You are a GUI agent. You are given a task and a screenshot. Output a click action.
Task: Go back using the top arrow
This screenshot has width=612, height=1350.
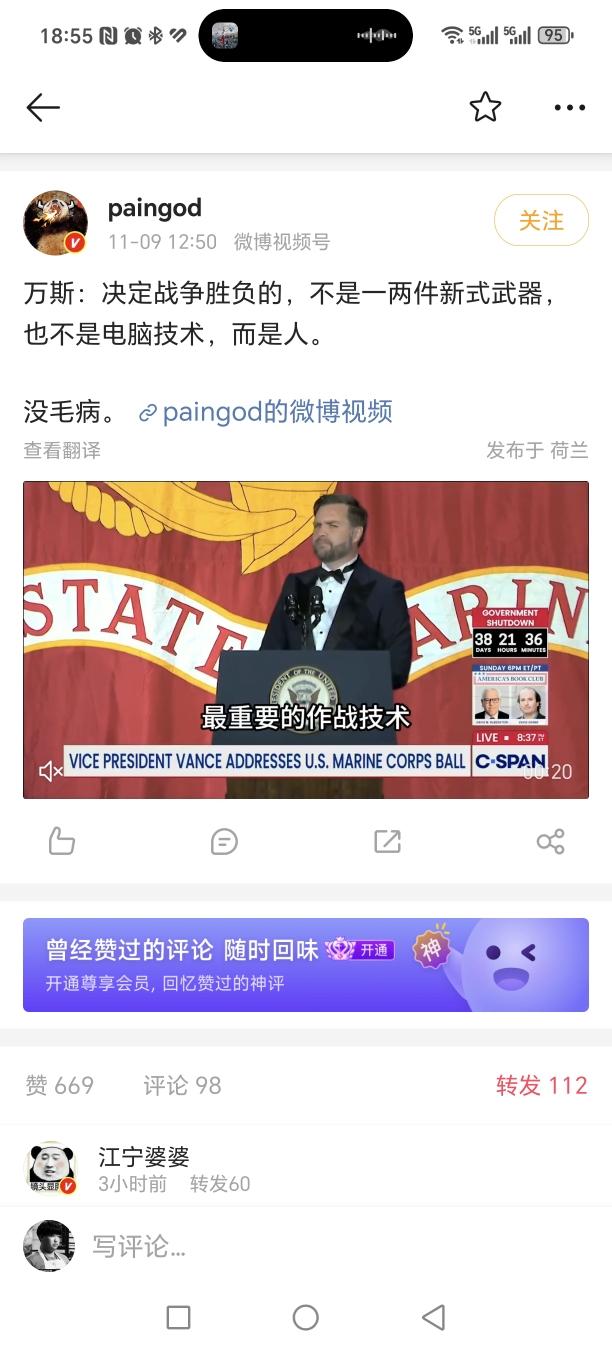click(43, 107)
